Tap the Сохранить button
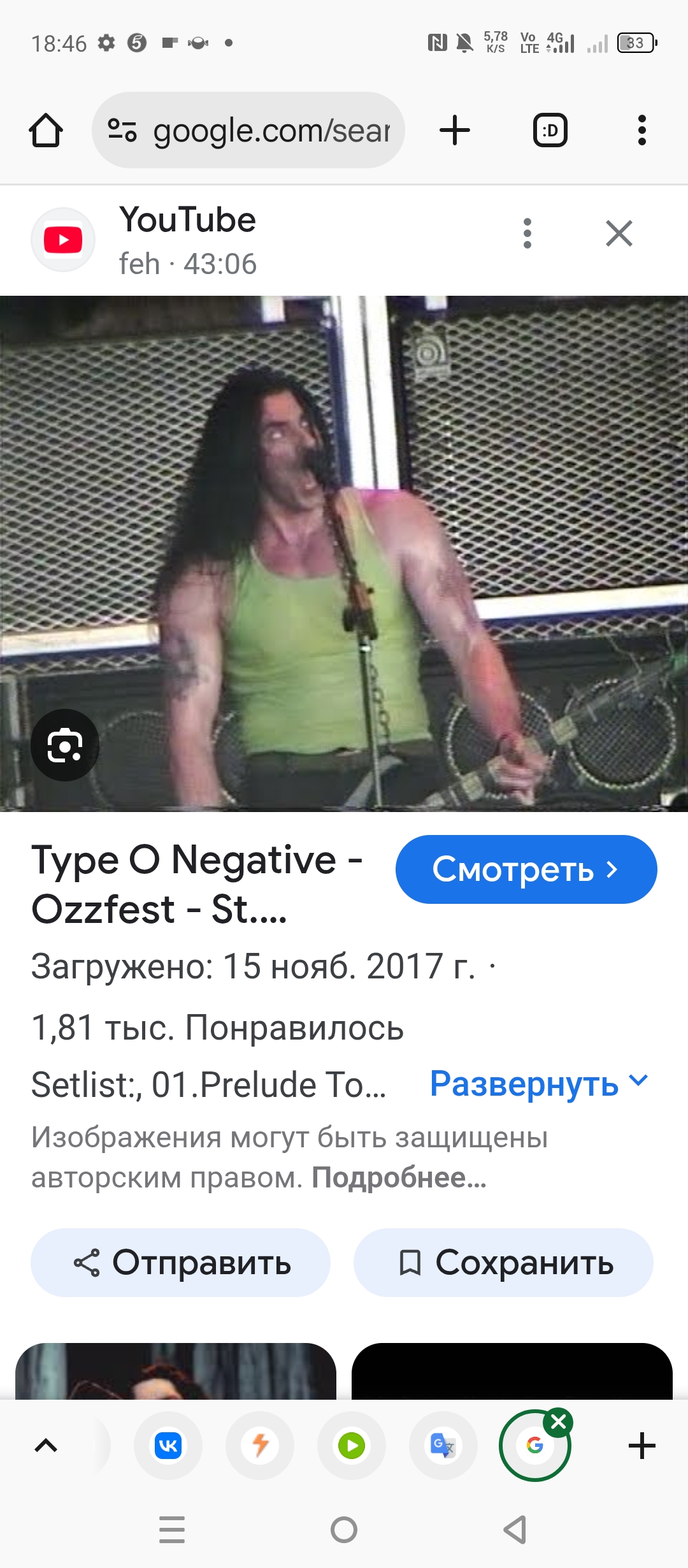 pos(503,1263)
